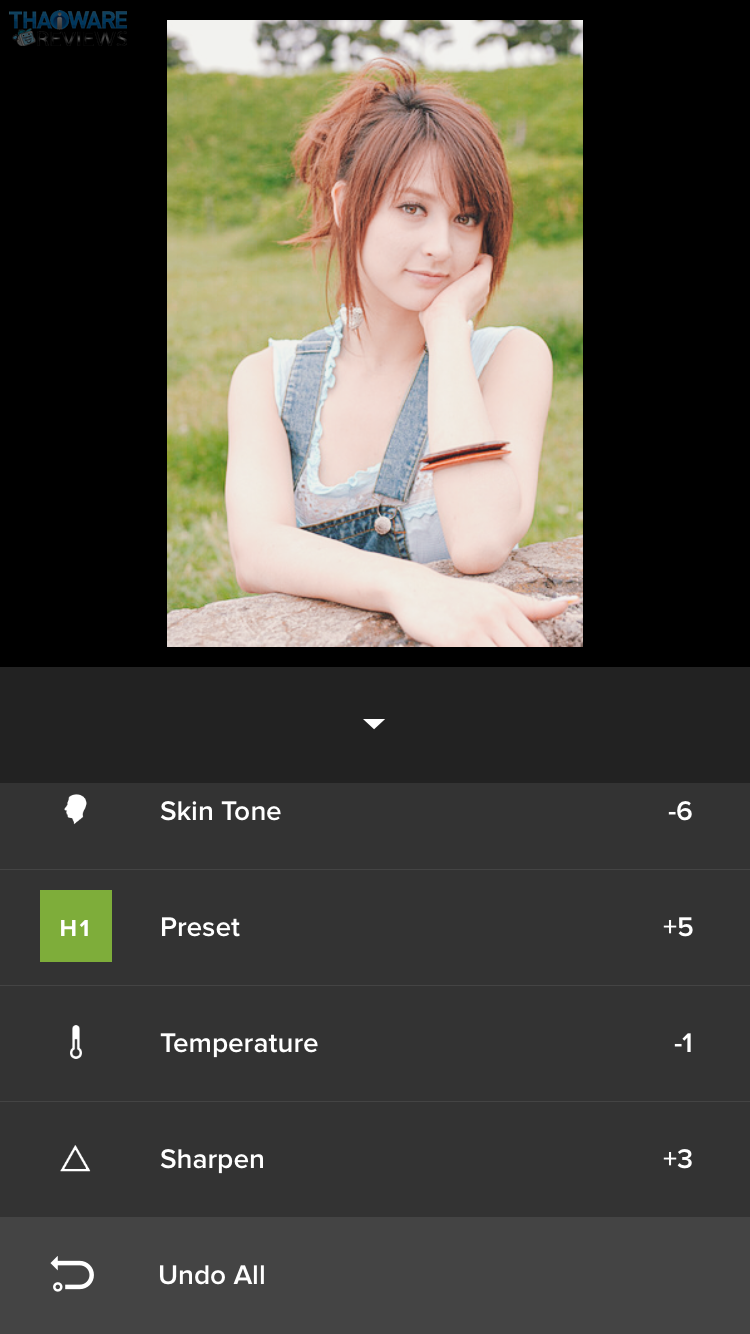Screen dimensions: 750x1334
Task: Choose the Temperature adjustment
Action: [374, 1044]
